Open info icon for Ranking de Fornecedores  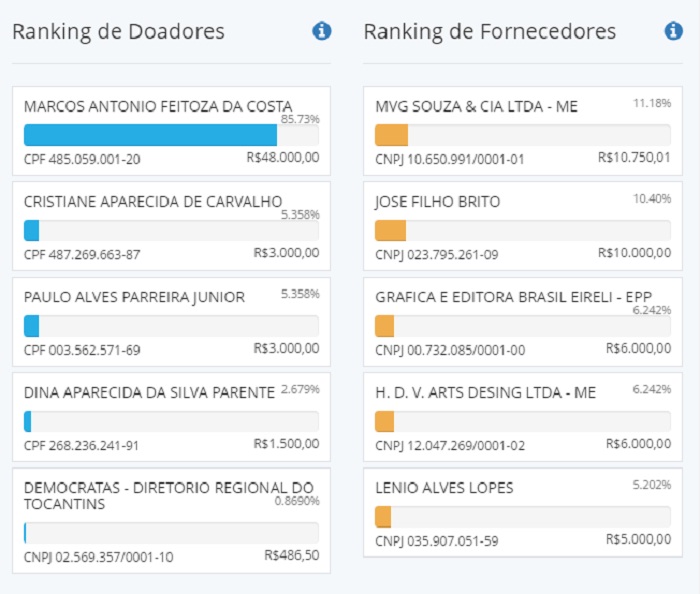tap(673, 31)
